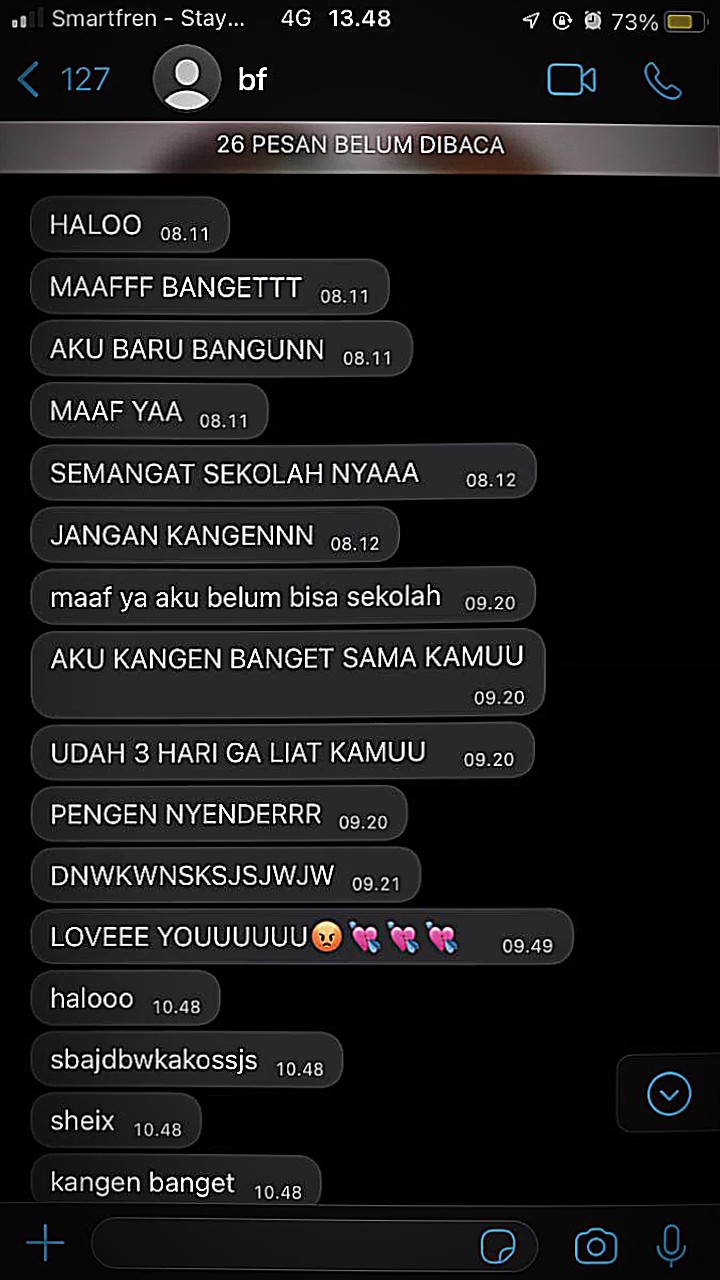The image size is (720, 1280).
Task: Open the sticker picker
Action: (499, 1246)
